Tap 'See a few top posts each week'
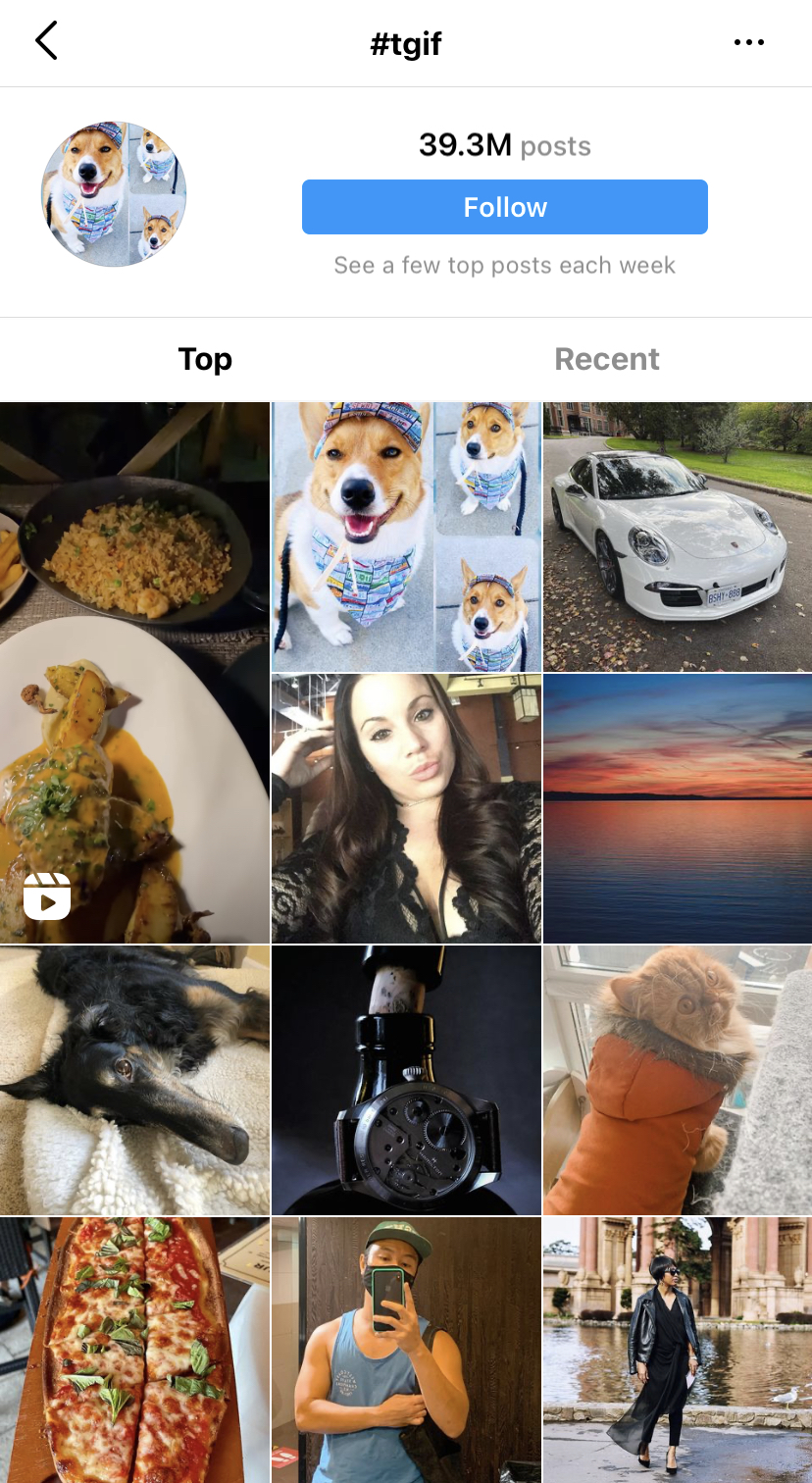The width and height of the screenshot is (812, 1483). coord(504,265)
